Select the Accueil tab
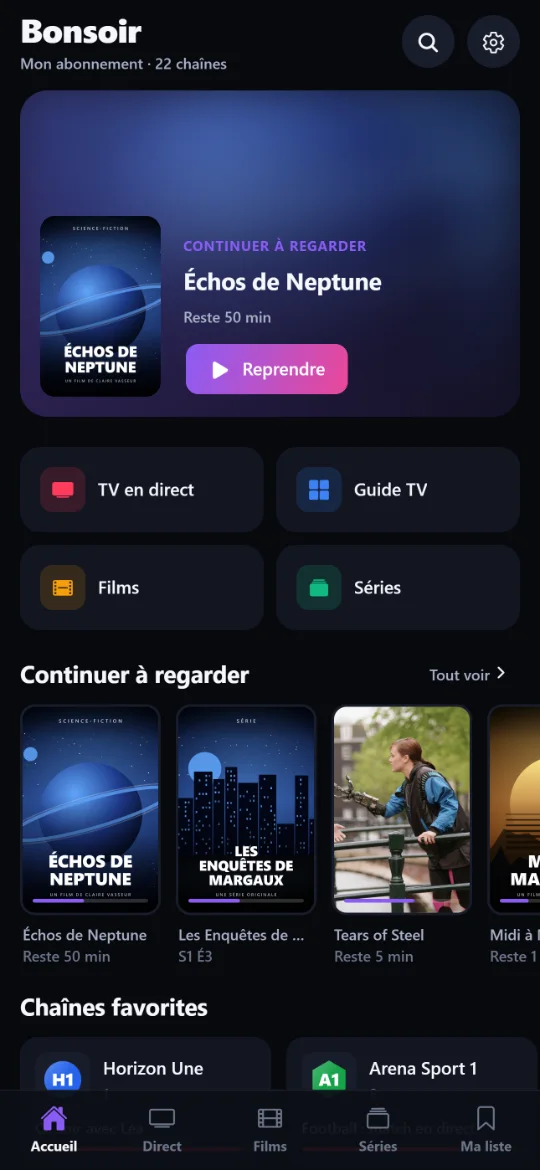Viewport: 540px width, 1170px height. click(54, 1130)
